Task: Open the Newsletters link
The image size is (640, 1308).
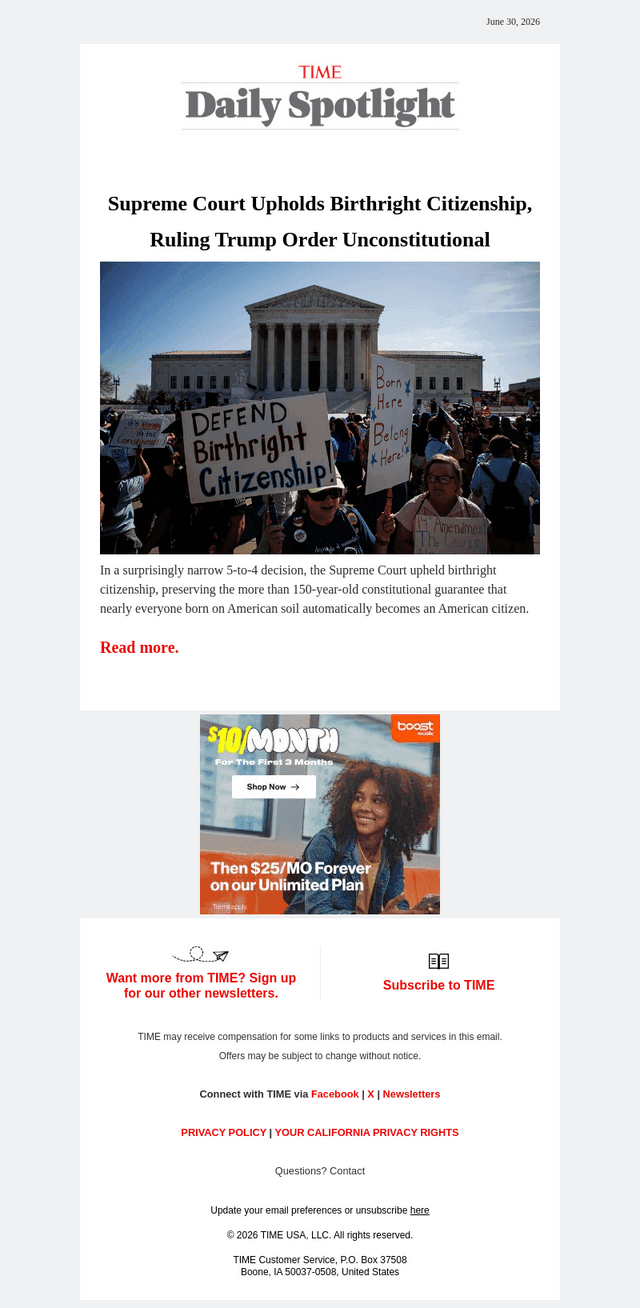Action: (x=411, y=1094)
